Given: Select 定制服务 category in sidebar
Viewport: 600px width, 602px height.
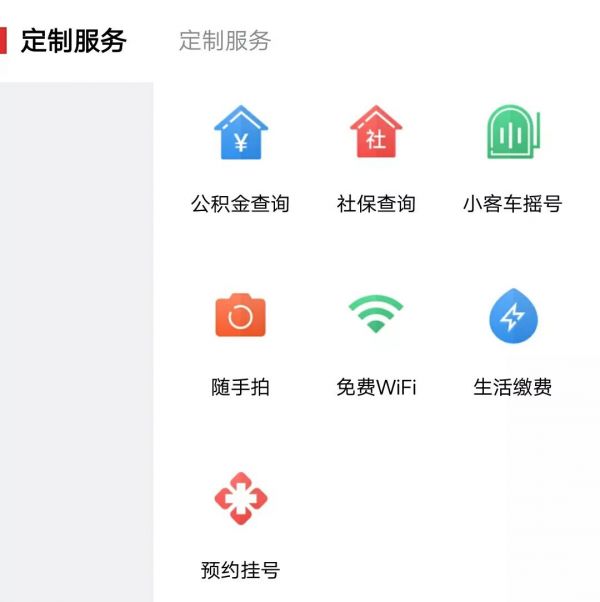Looking at the screenshot, I should [73, 41].
